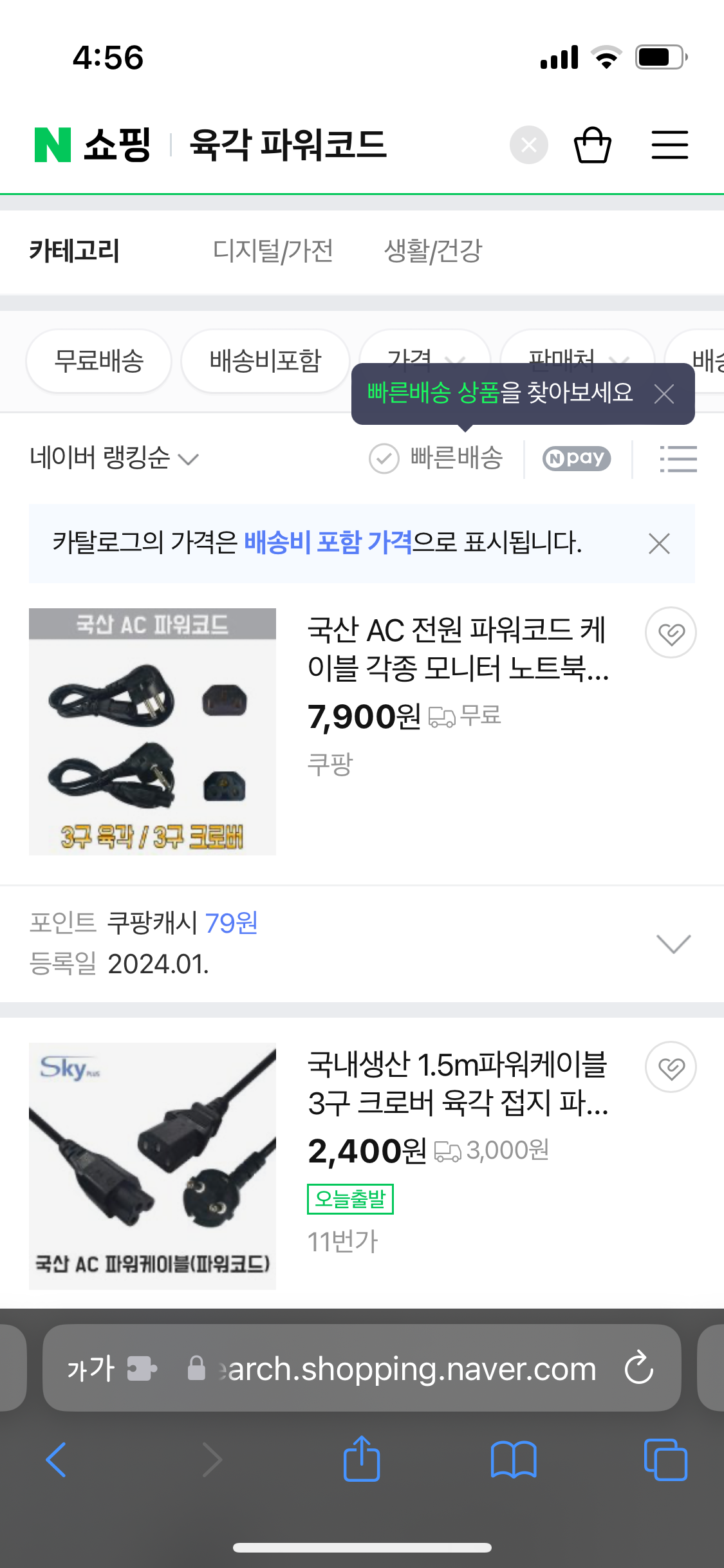Image resolution: width=724 pixels, height=1568 pixels.
Task: Open the 국내생산 1.5m파워케이블 product
Action: [x=457, y=1083]
